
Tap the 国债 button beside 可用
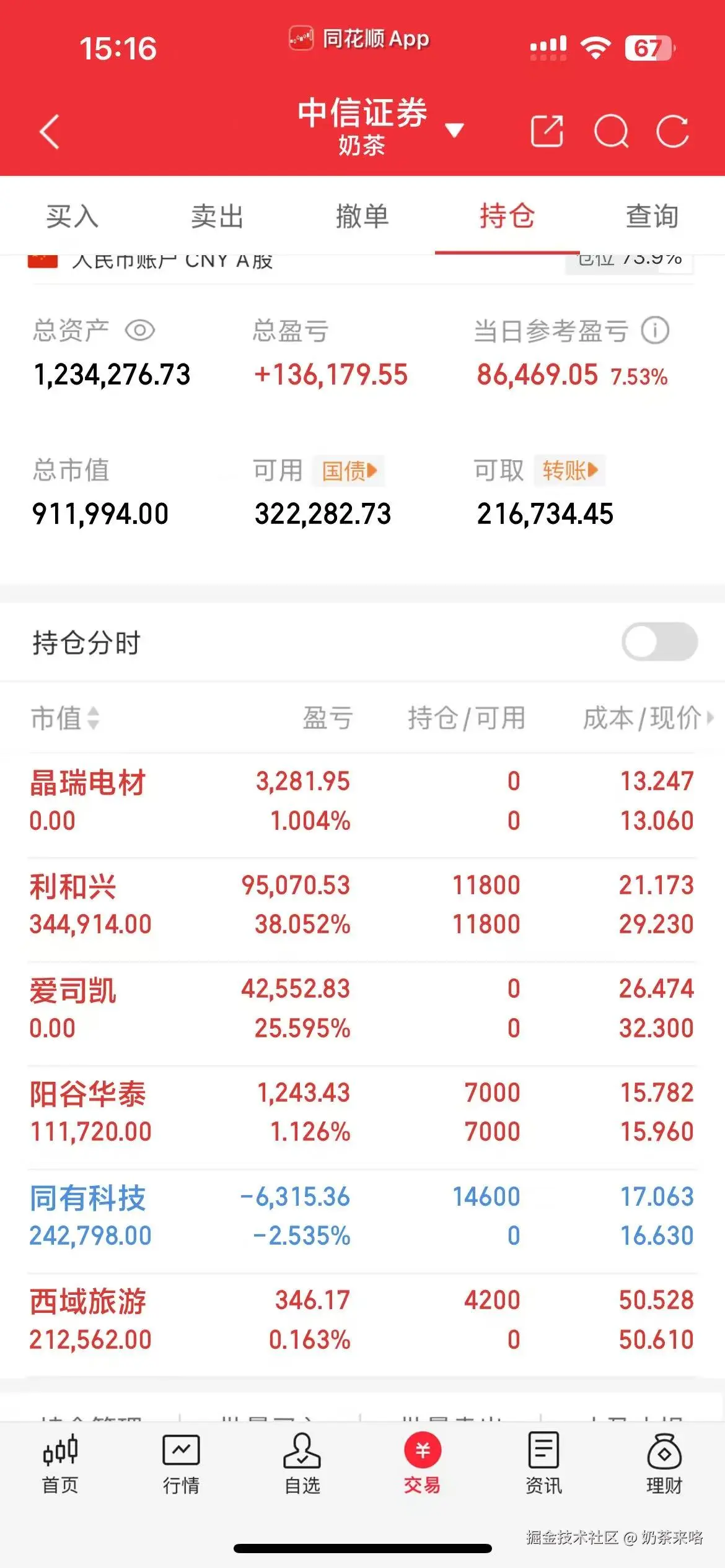(x=349, y=471)
